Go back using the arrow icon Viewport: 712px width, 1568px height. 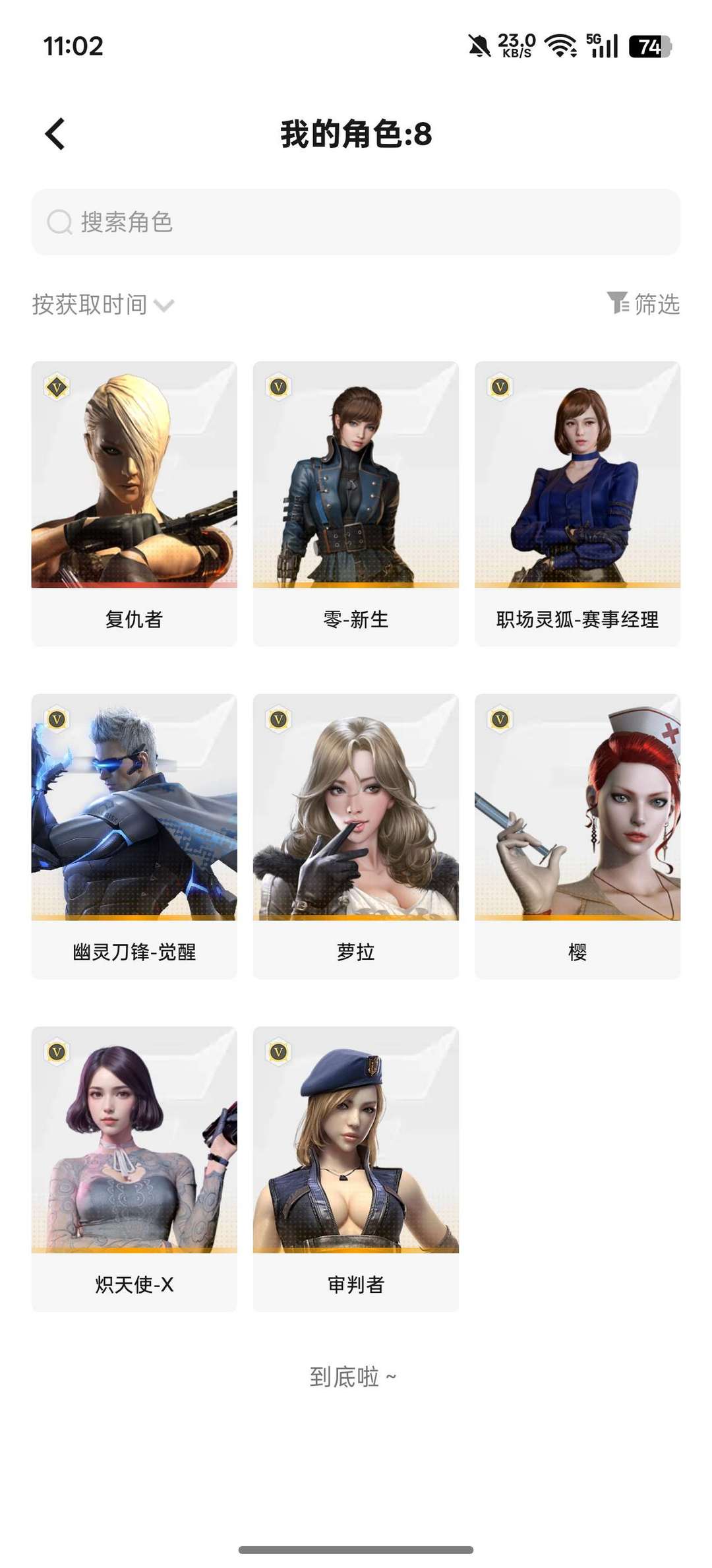[55, 134]
